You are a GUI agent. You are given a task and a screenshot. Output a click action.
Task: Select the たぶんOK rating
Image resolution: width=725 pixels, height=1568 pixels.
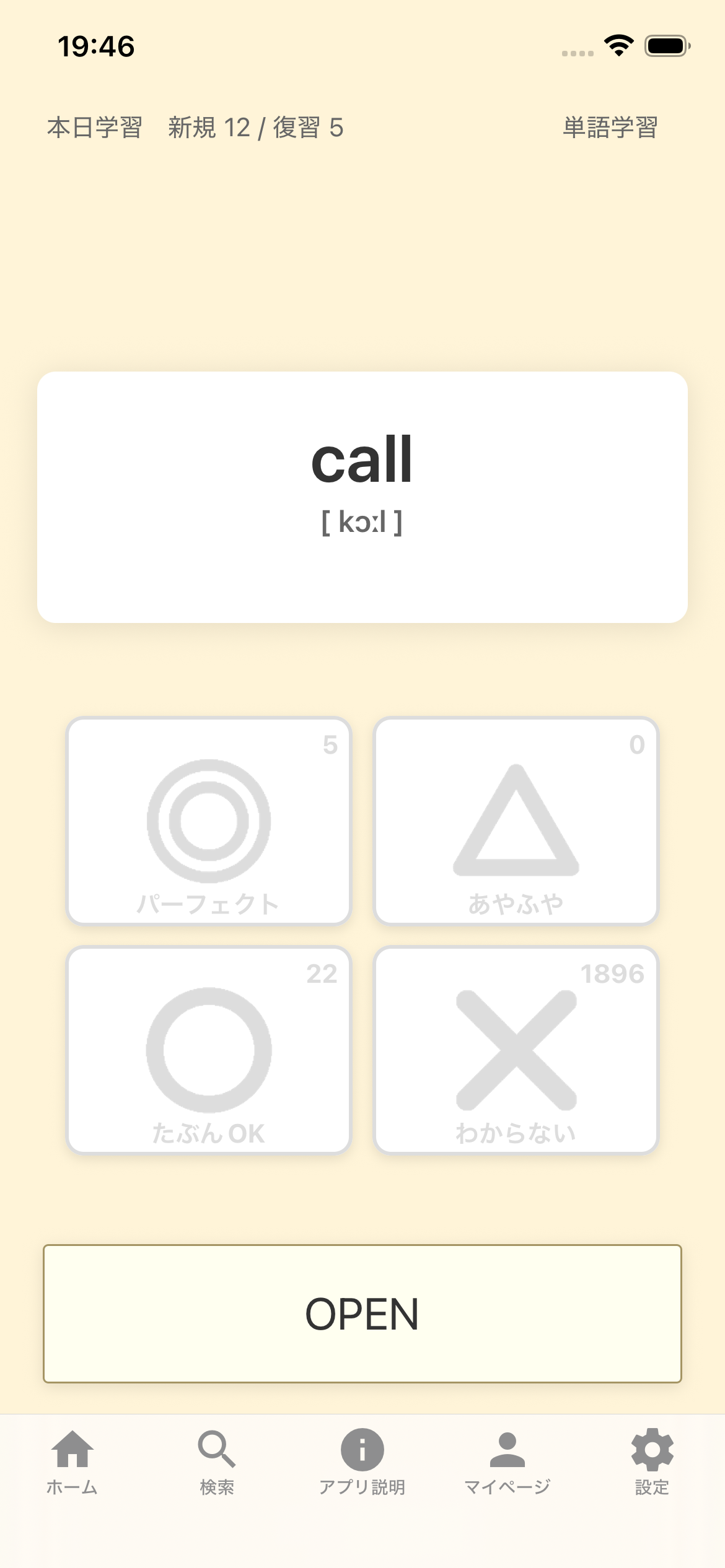209,1050
